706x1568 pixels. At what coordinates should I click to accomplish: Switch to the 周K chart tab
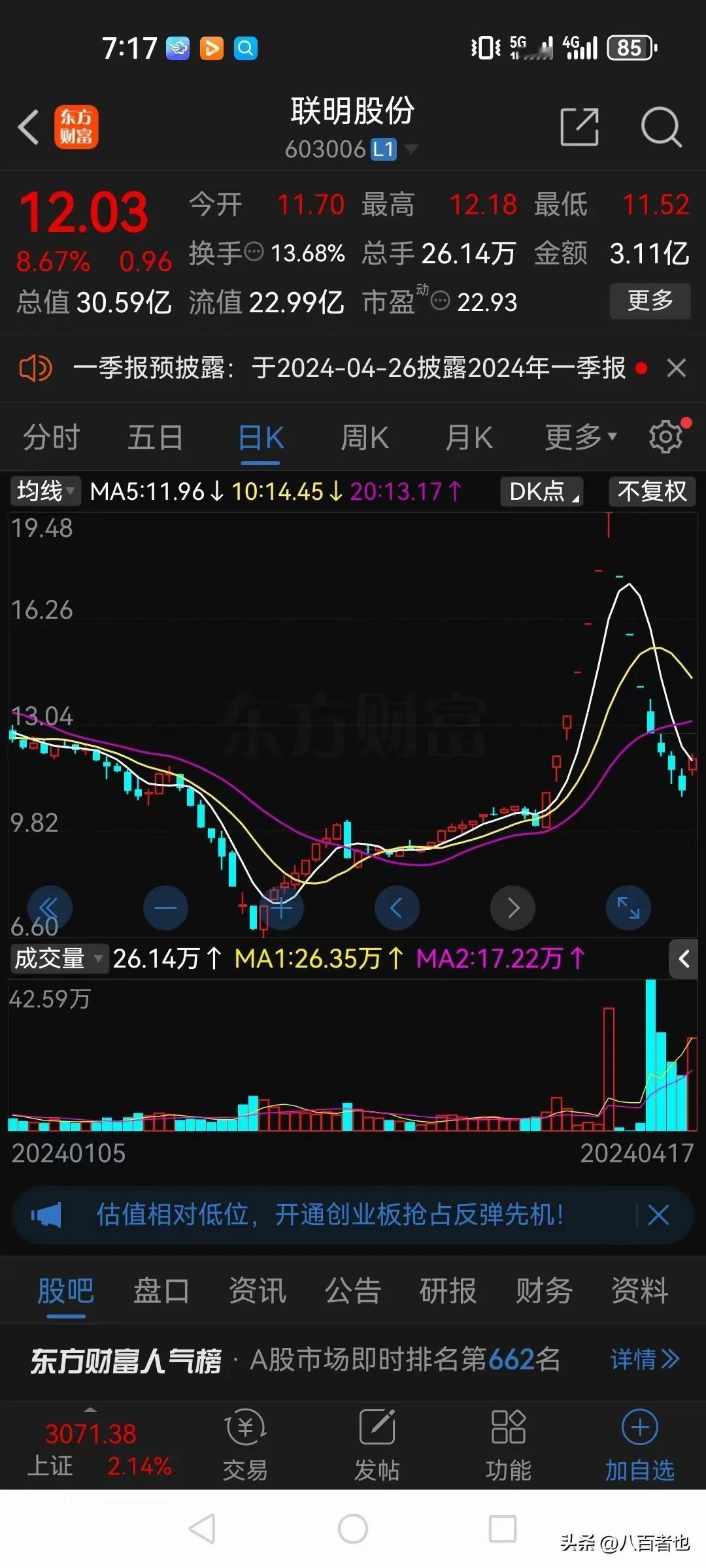(365, 437)
